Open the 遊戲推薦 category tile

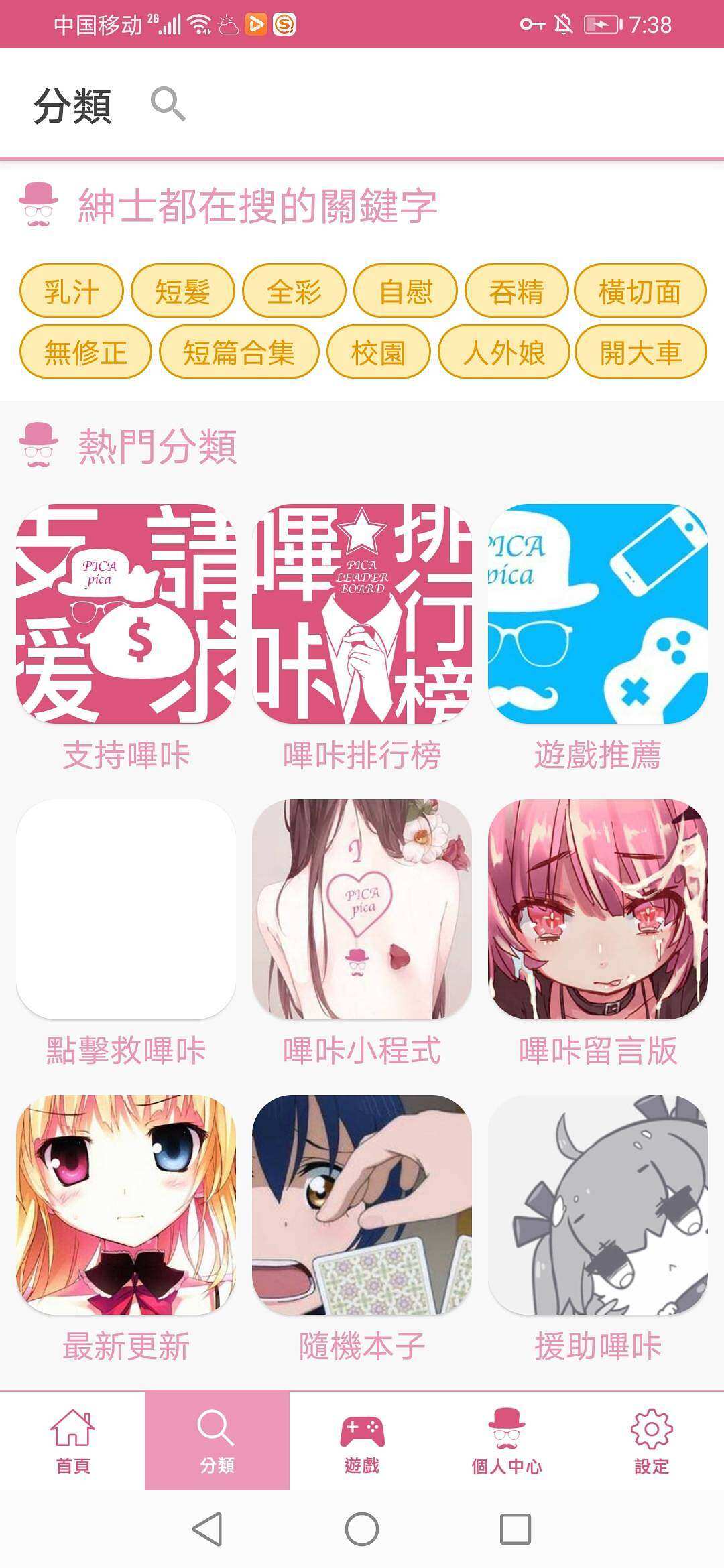click(598, 614)
